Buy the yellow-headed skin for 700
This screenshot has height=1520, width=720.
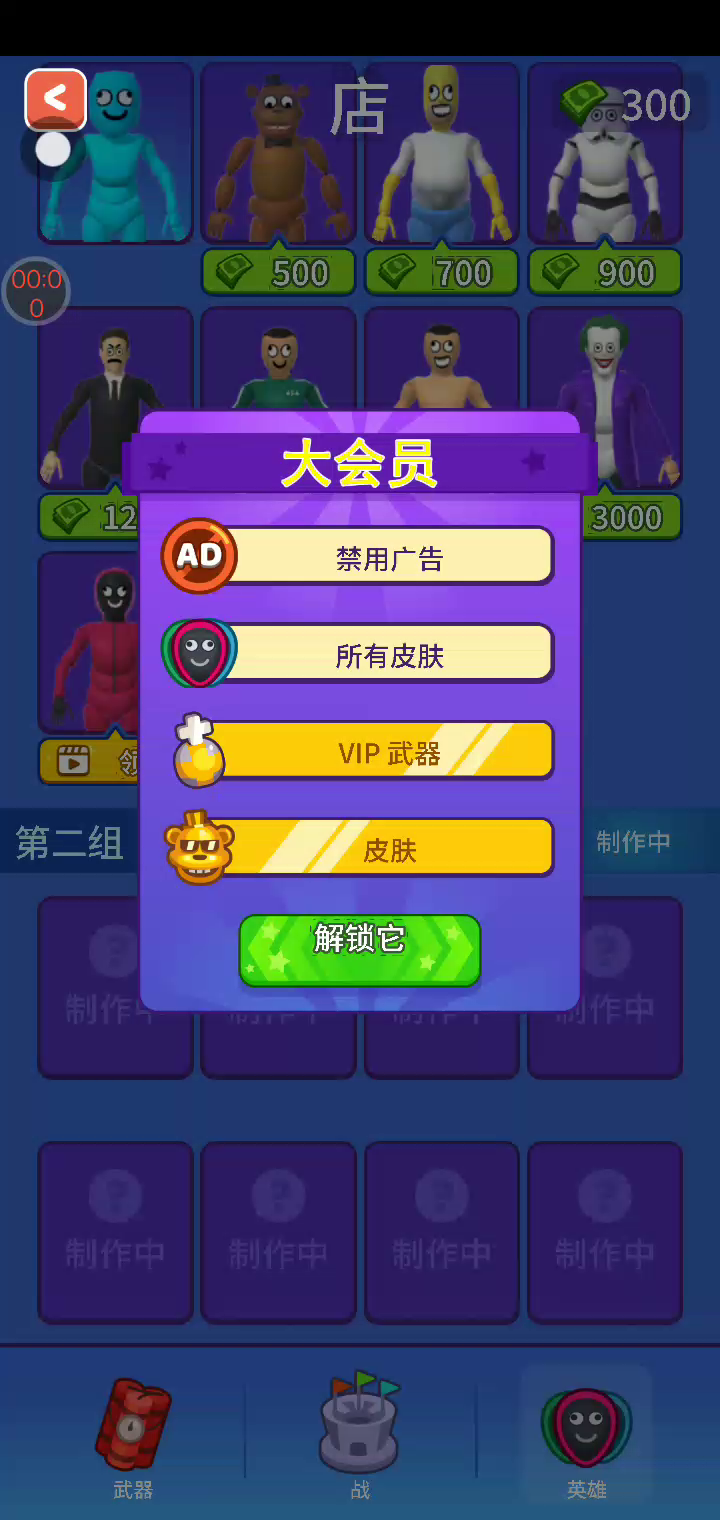(441, 272)
